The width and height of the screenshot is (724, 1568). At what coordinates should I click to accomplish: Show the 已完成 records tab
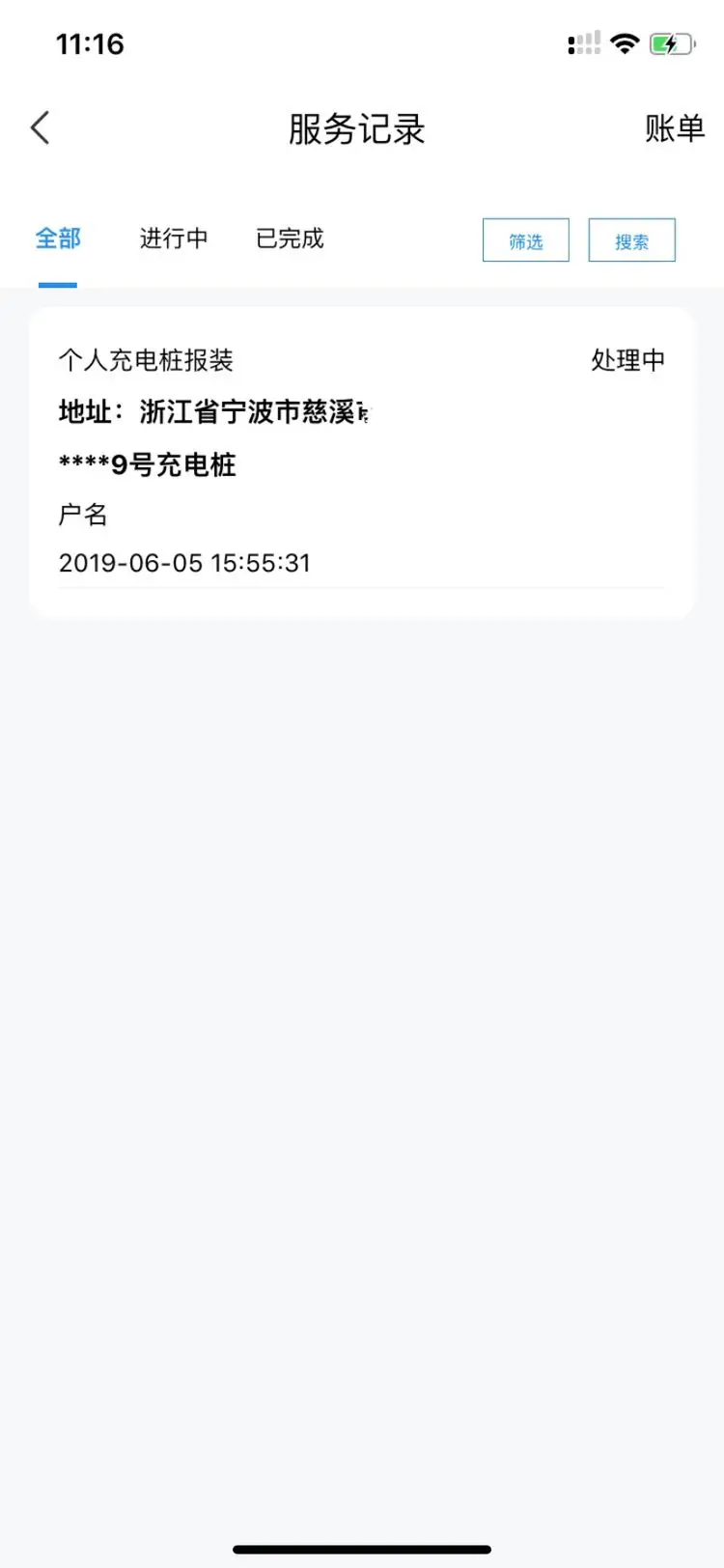pyautogui.click(x=290, y=238)
